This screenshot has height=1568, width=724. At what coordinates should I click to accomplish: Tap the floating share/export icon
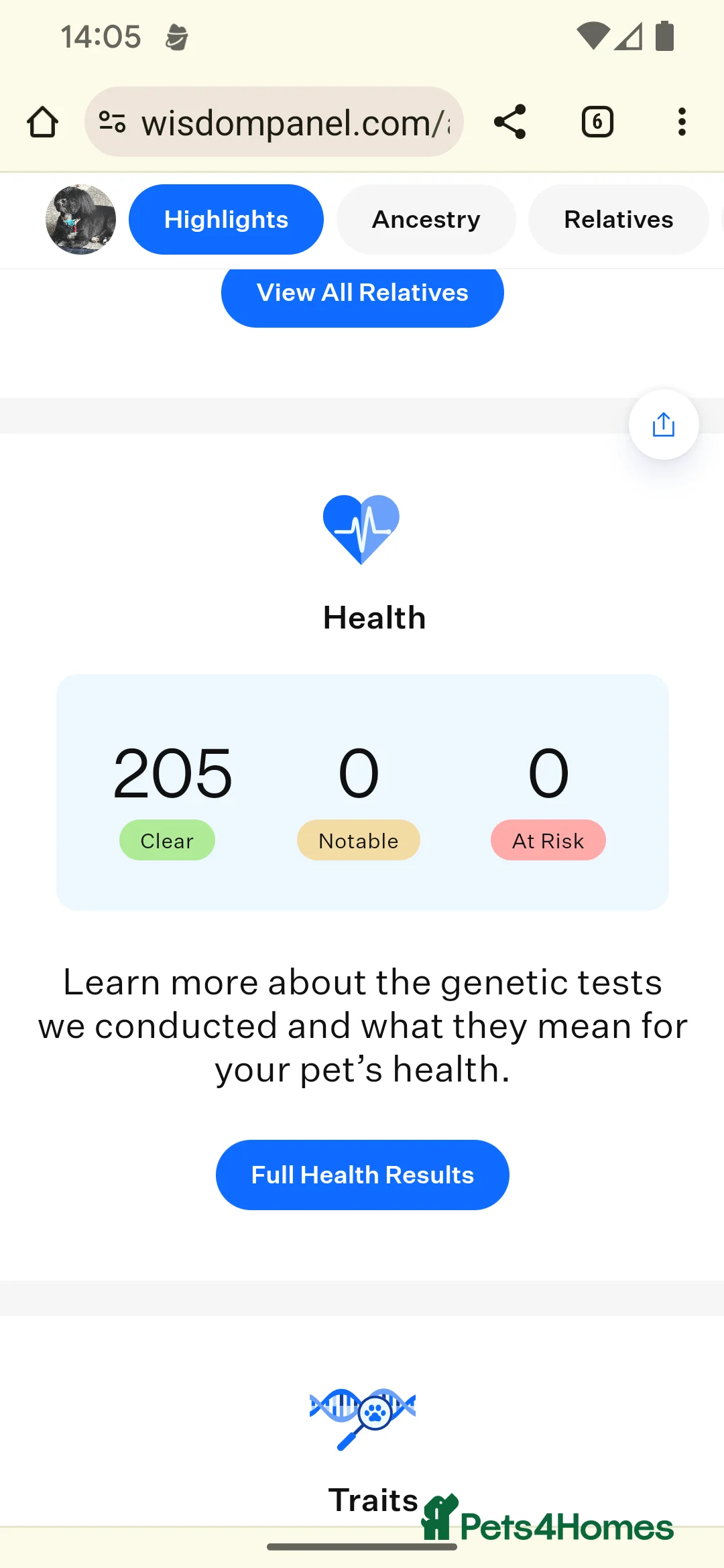[662, 424]
